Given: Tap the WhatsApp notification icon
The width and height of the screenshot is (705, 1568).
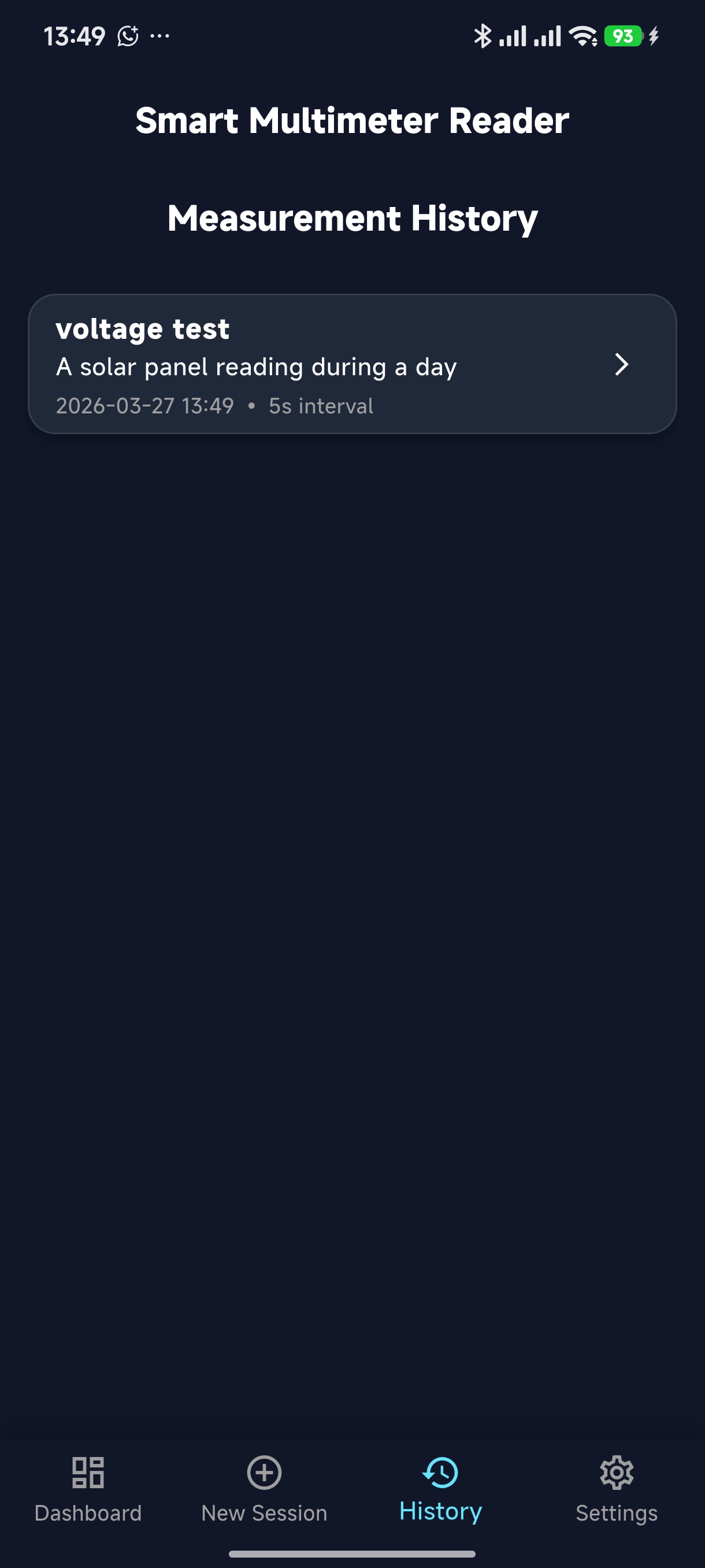Looking at the screenshot, I should 128,36.
